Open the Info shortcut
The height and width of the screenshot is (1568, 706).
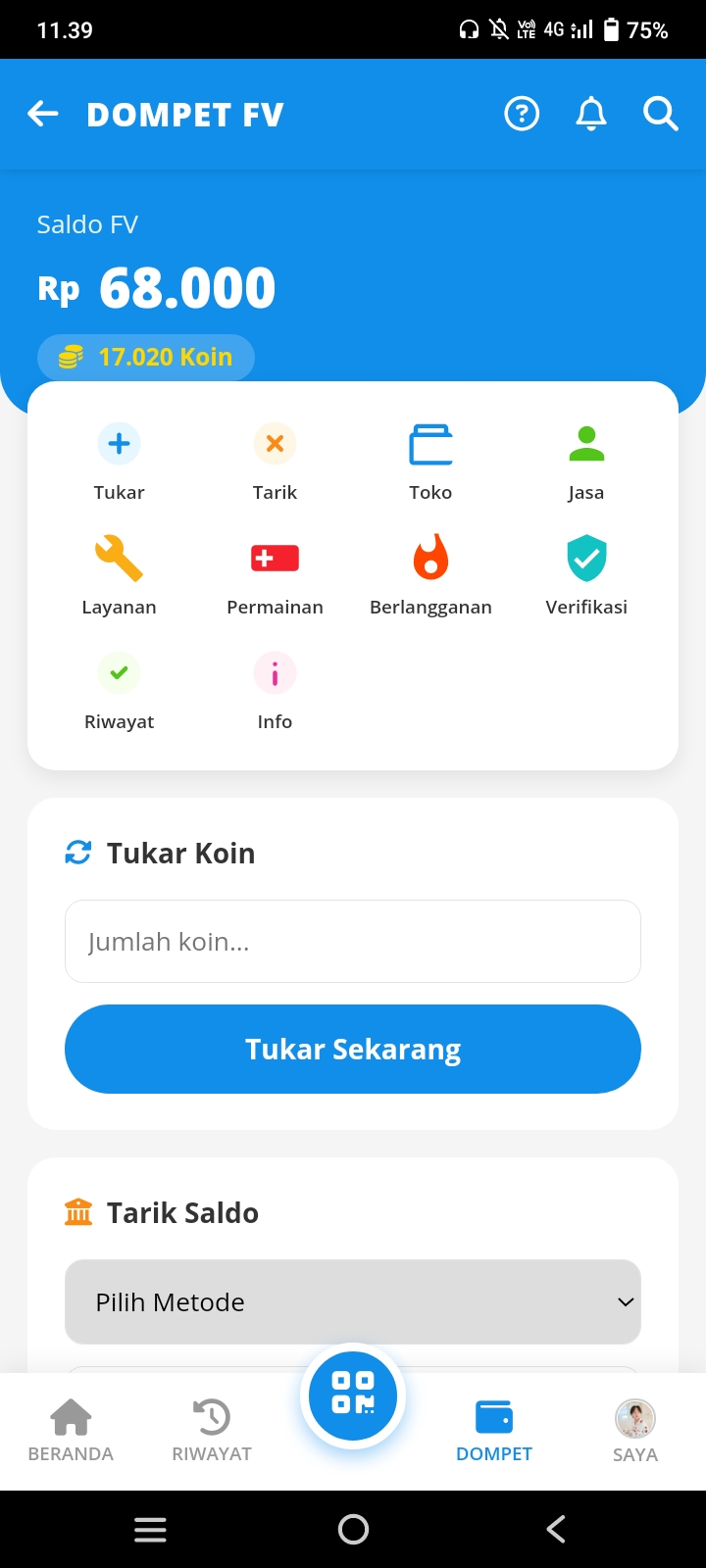pyautogui.click(x=275, y=690)
